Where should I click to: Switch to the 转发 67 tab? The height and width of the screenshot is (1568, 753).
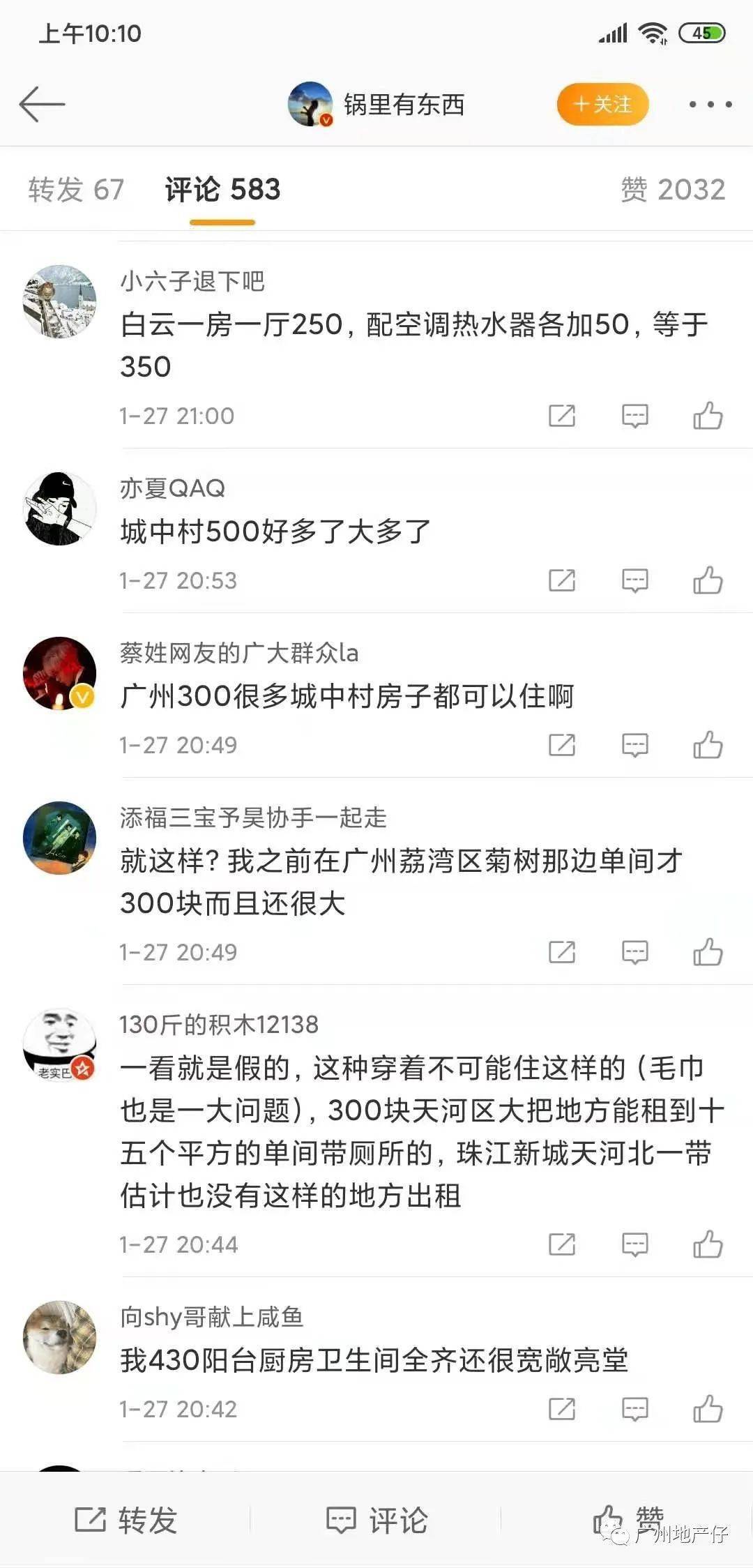pyautogui.click(x=76, y=190)
